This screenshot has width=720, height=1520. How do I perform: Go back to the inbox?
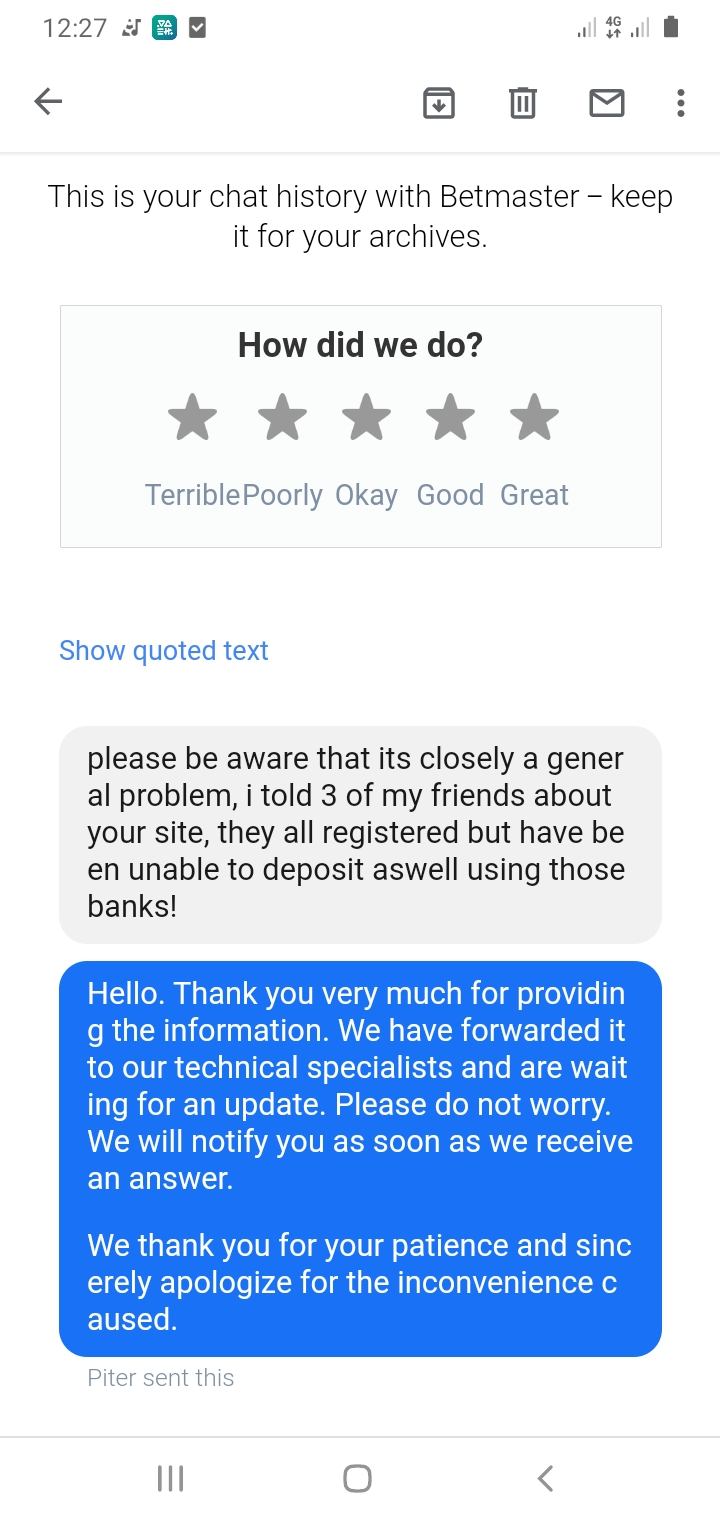48,101
